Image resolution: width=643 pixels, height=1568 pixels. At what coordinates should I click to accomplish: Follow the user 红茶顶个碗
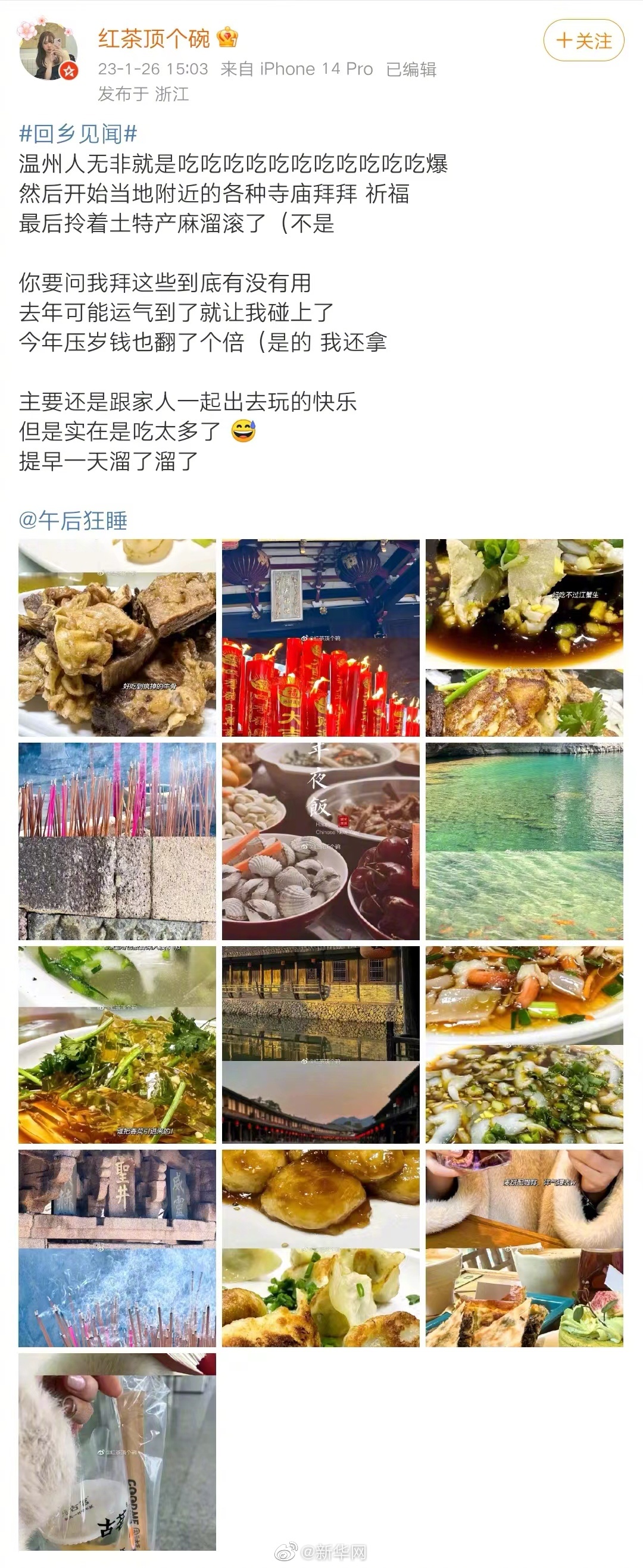pyautogui.click(x=583, y=41)
